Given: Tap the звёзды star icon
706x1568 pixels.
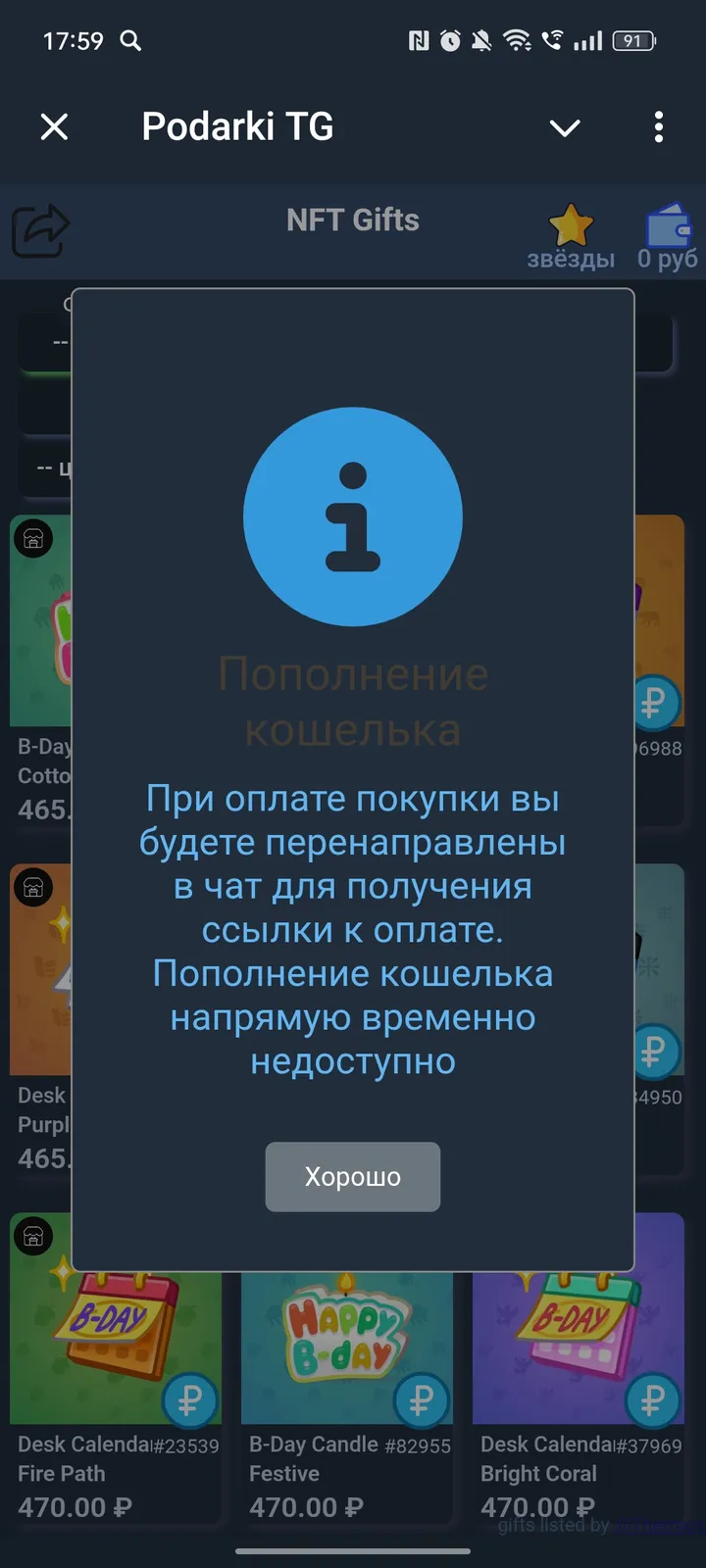Looking at the screenshot, I should tap(570, 222).
